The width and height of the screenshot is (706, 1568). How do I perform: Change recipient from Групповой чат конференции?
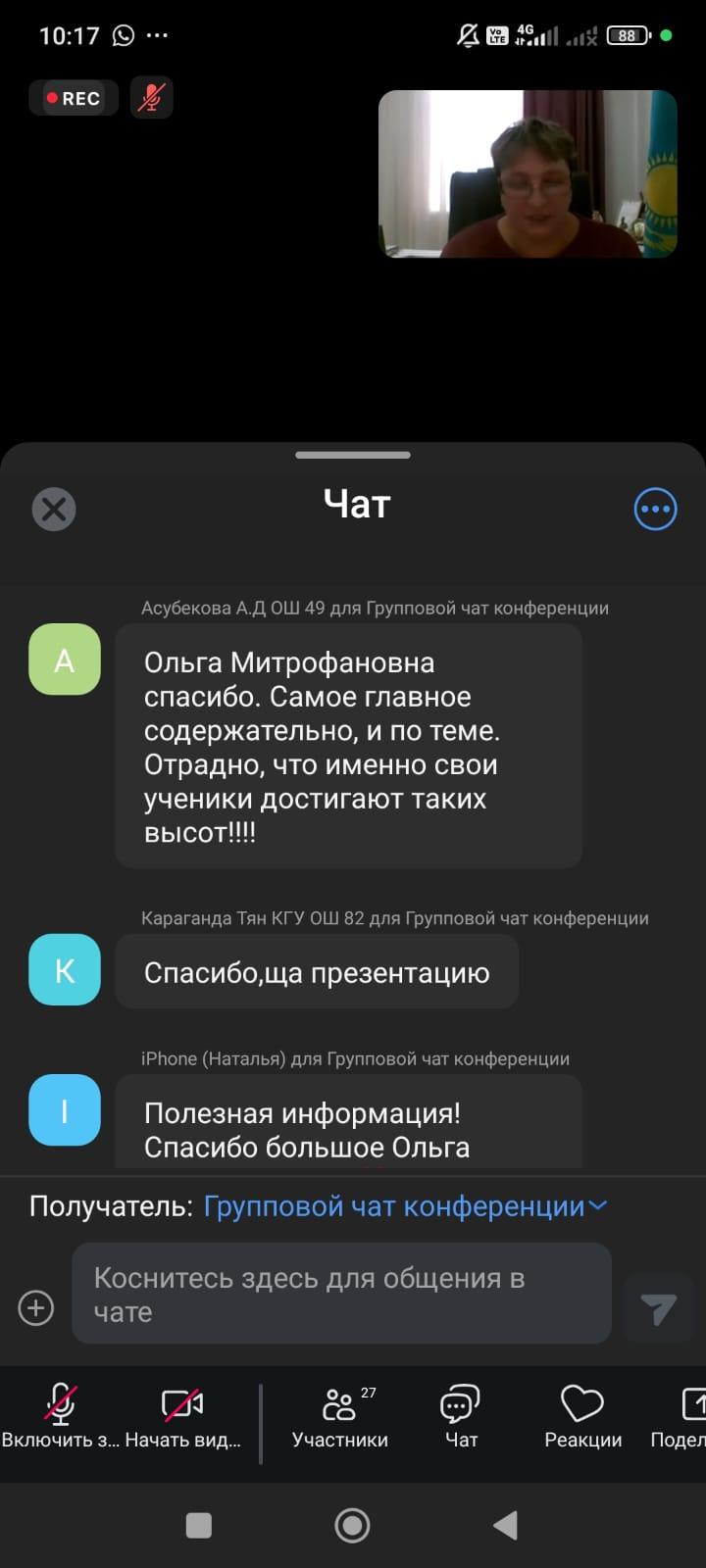click(x=404, y=1206)
